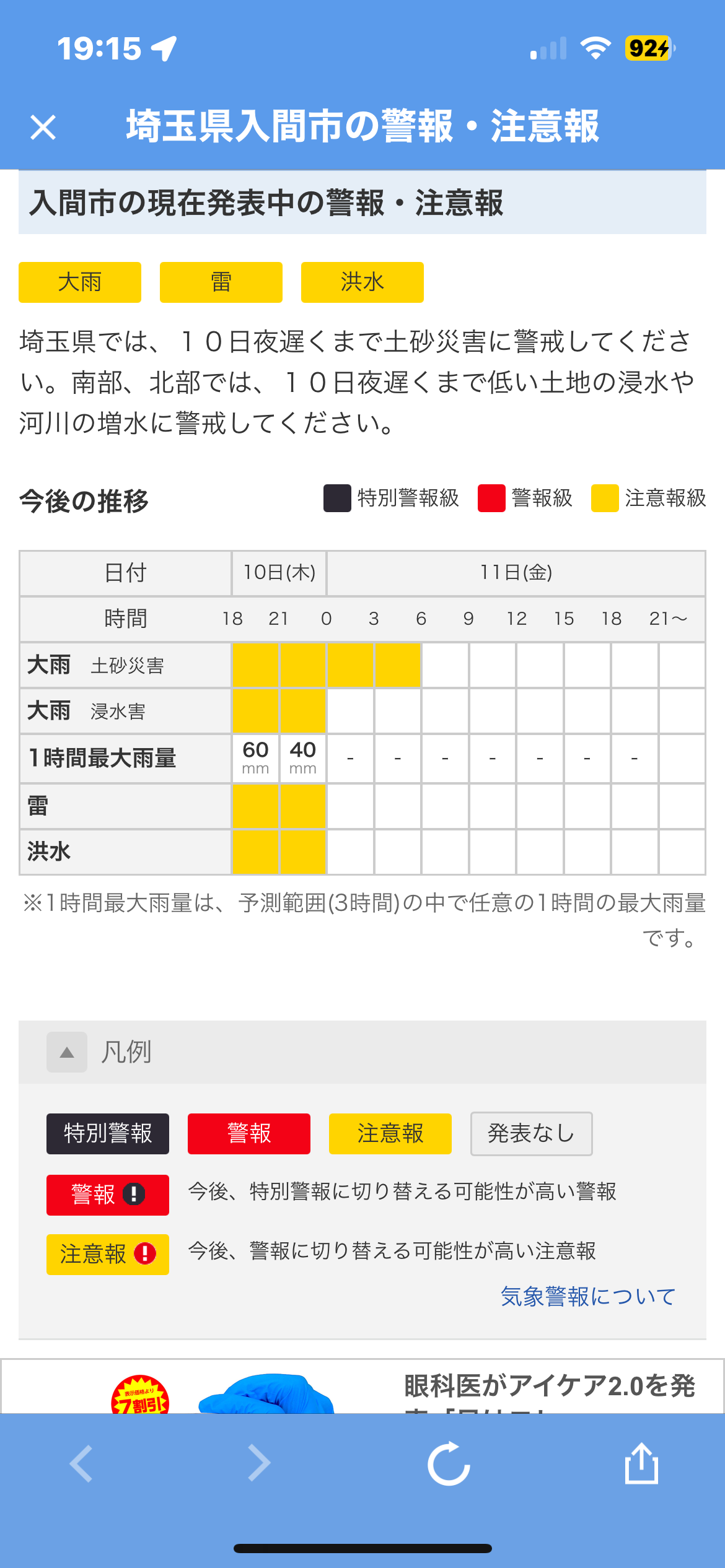Open the 気象警報について link

pos(587,1296)
